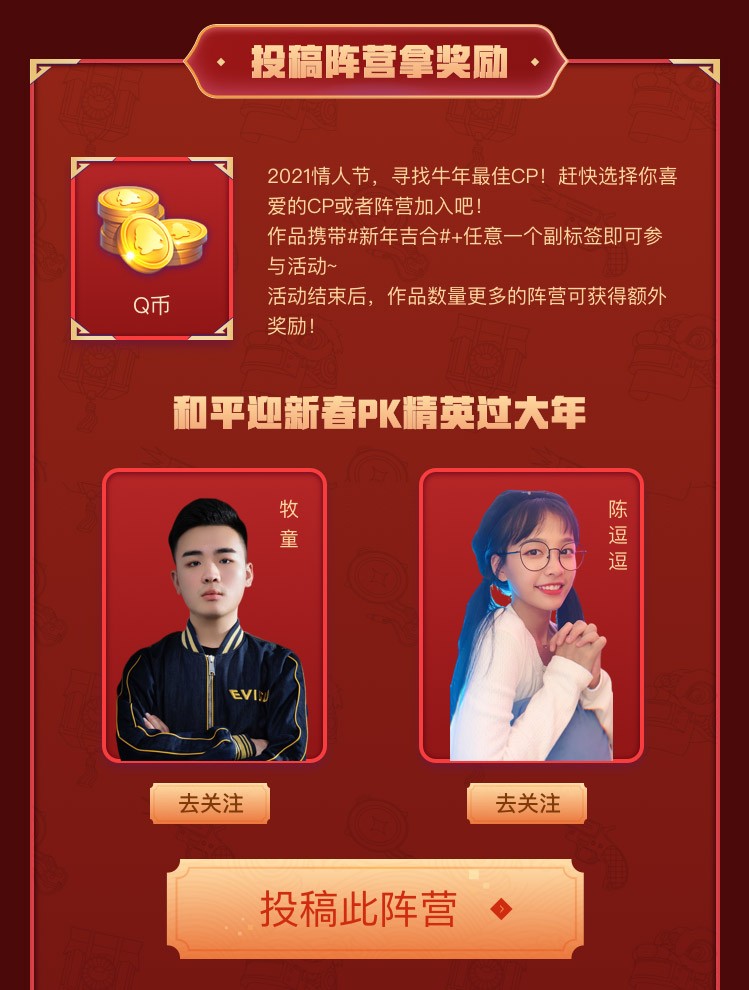Image resolution: width=749 pixels, height=990 pixels.
Task: Tap 去关注 under 牧童
Action: click(x=210, y=804)
